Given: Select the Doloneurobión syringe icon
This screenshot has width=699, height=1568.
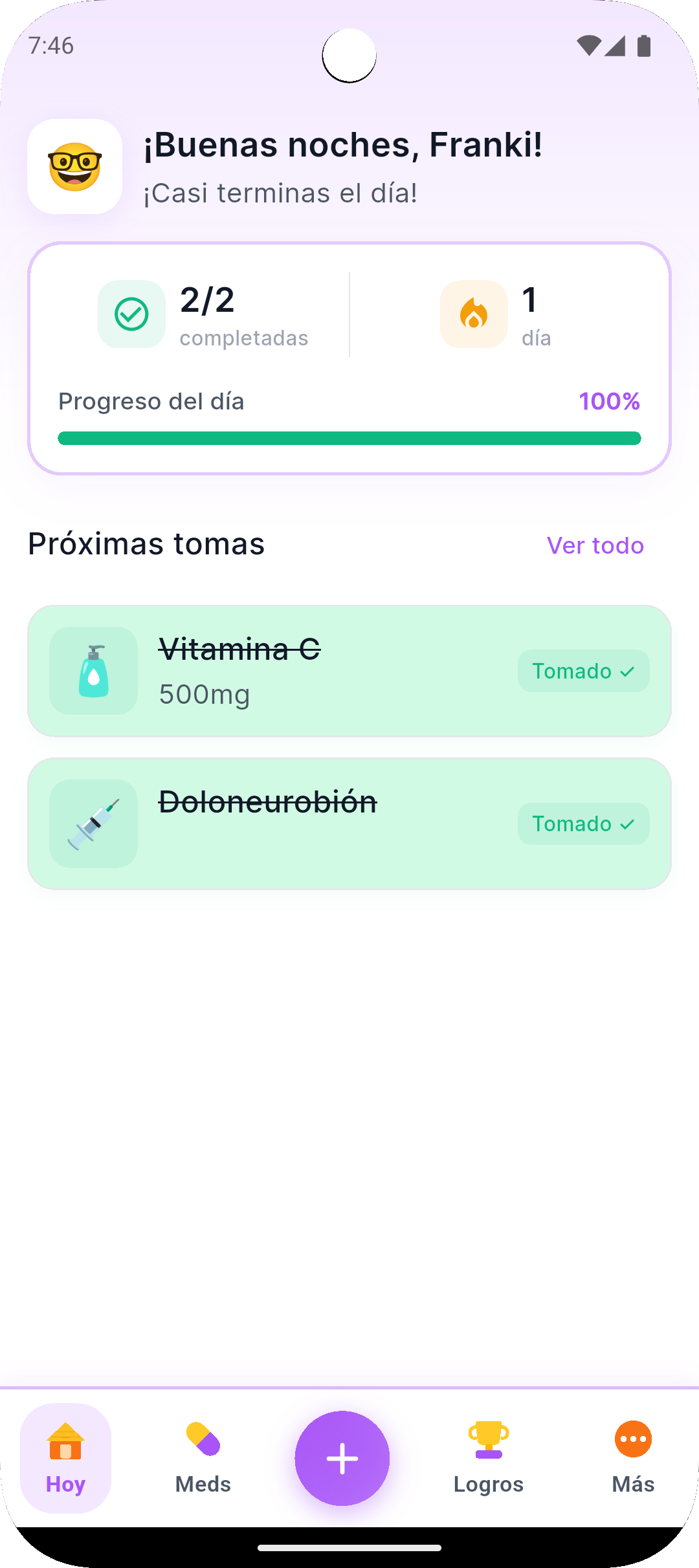Looking at the screenshot, I should (x=93, y=823).
